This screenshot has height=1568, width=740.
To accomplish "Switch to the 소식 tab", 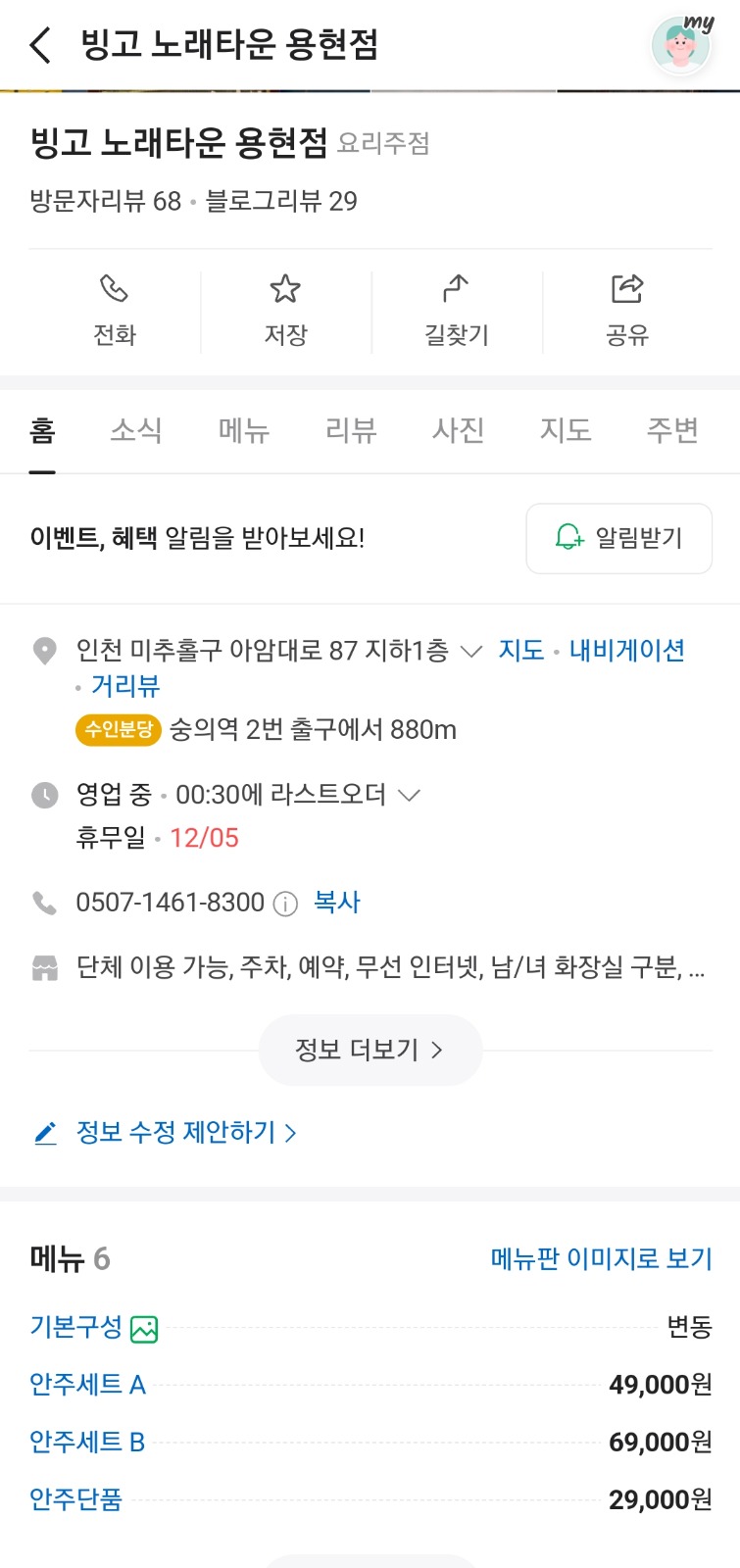I will (136, 430).
